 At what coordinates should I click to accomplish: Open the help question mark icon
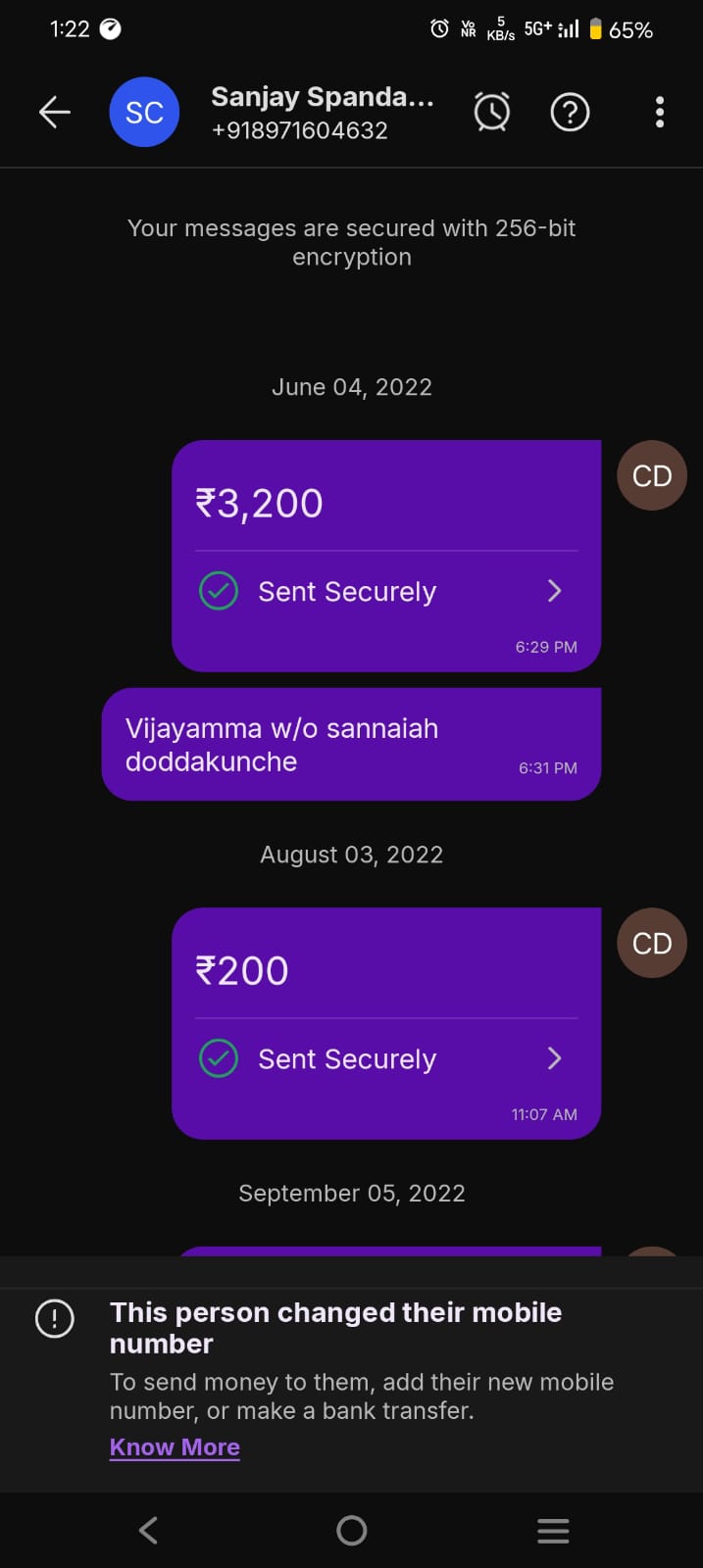coord(570,113)
